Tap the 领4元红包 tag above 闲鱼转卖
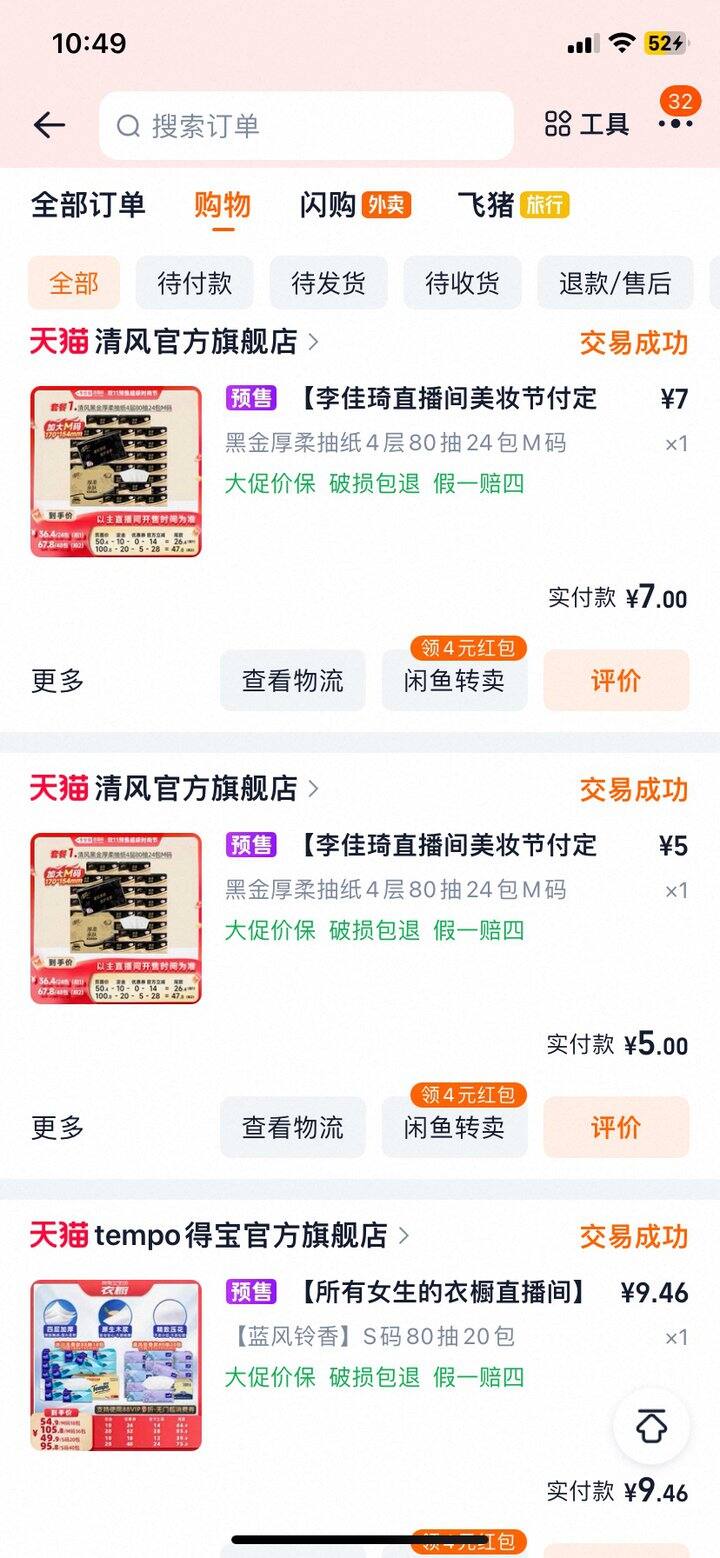Screen dimensions: 720x1558 [465, 646]
